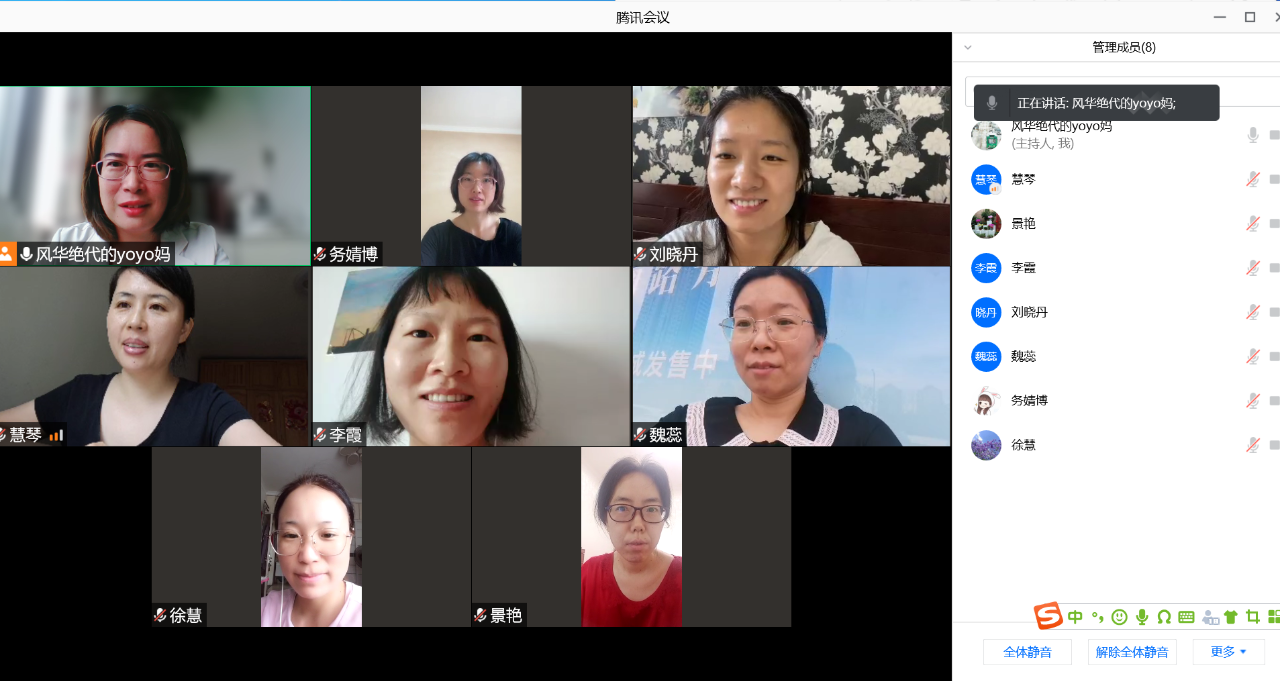
Task: Tap 解除全体静音 to unmute everyone
Action: point(1132,652)
